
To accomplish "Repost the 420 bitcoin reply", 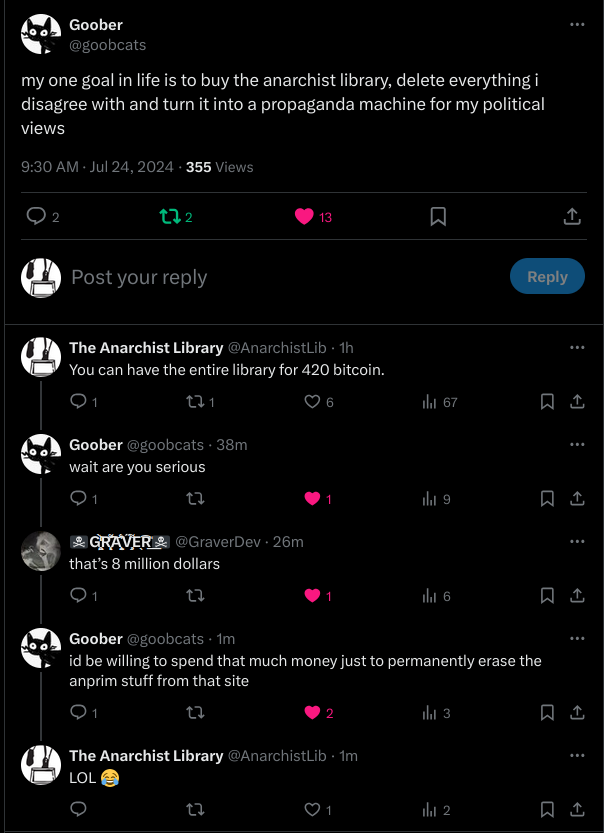I will (x=195, y=401).
